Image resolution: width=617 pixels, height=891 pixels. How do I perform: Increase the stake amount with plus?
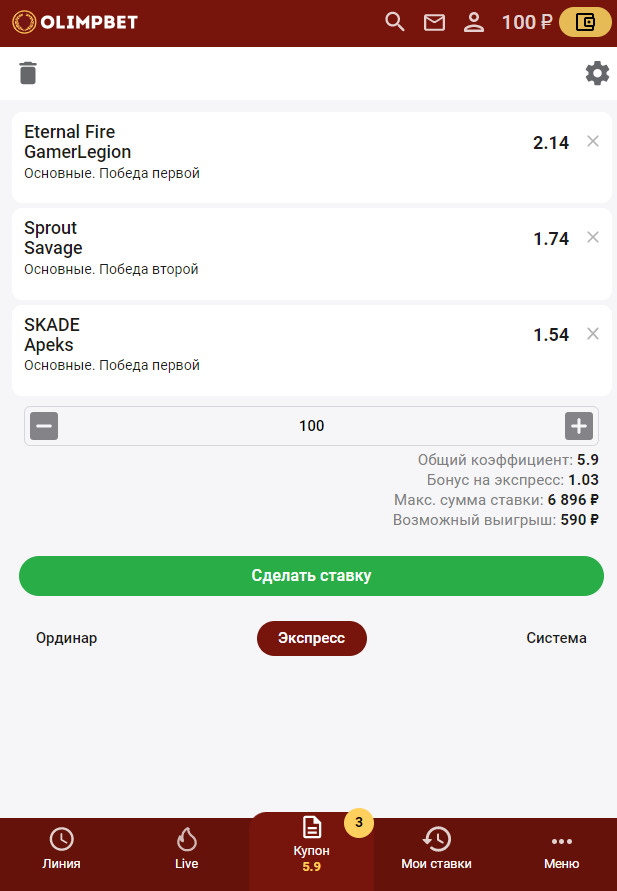(x=579, y=426)
